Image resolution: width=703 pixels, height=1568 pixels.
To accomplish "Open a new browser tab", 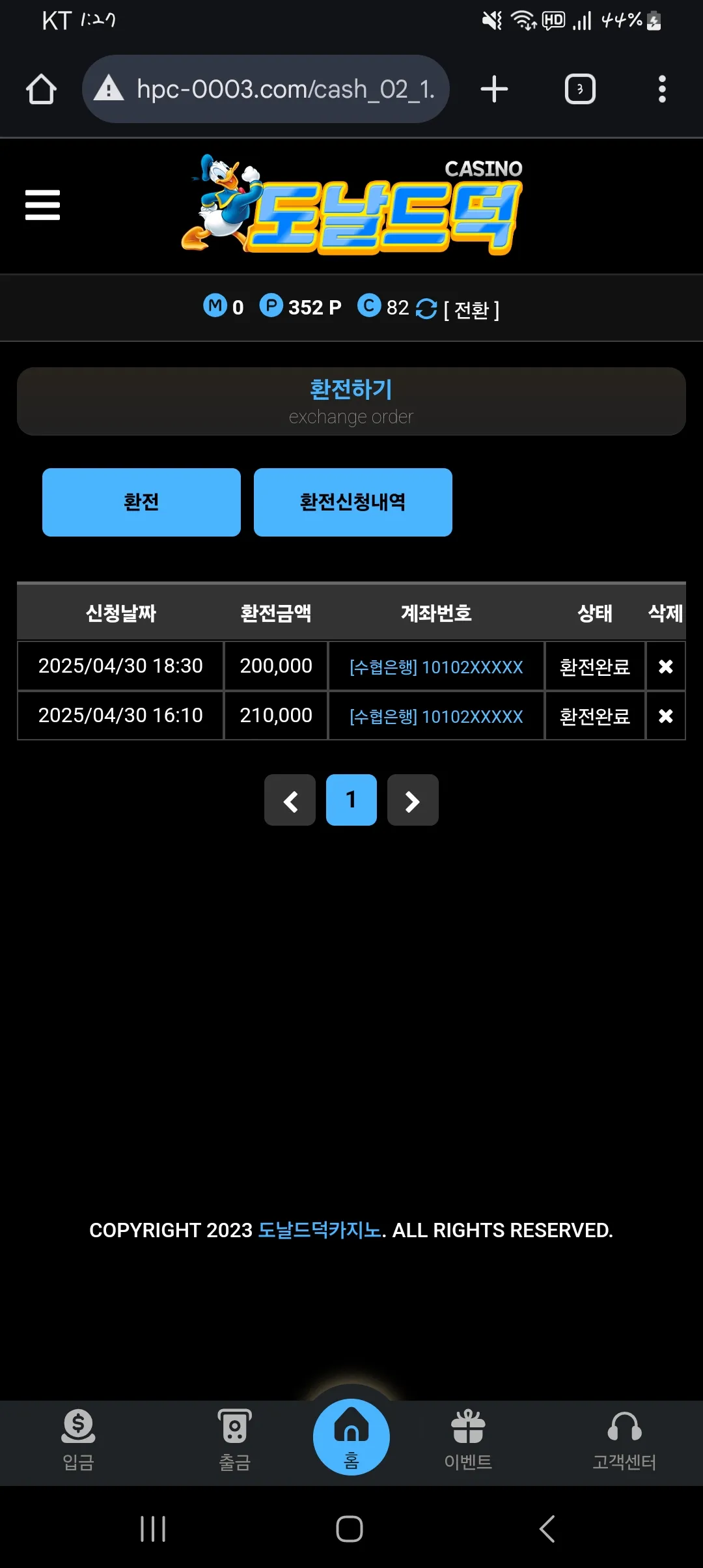I will coord(494,89).
